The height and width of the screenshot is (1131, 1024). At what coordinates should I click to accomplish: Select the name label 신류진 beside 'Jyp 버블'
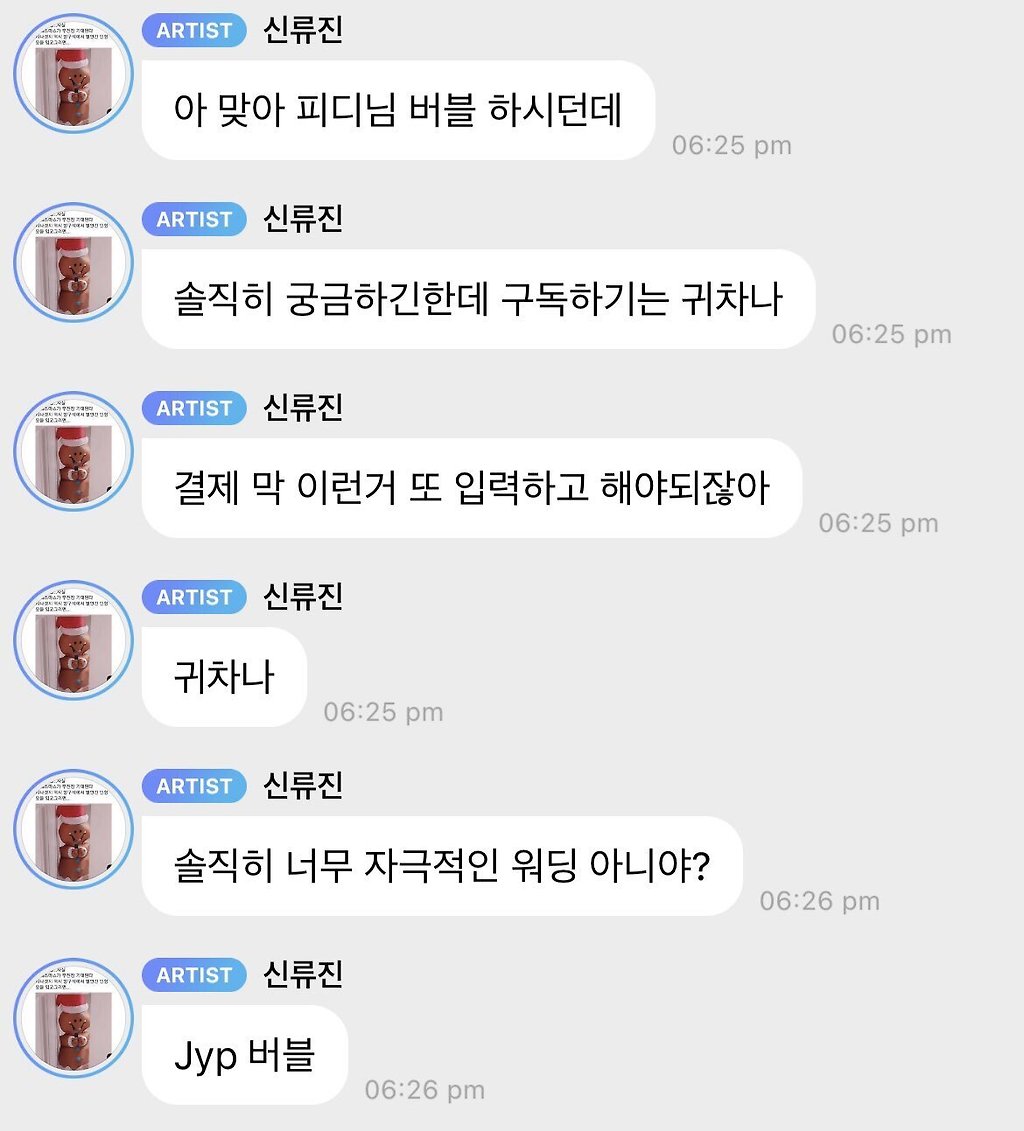(302, 975)
